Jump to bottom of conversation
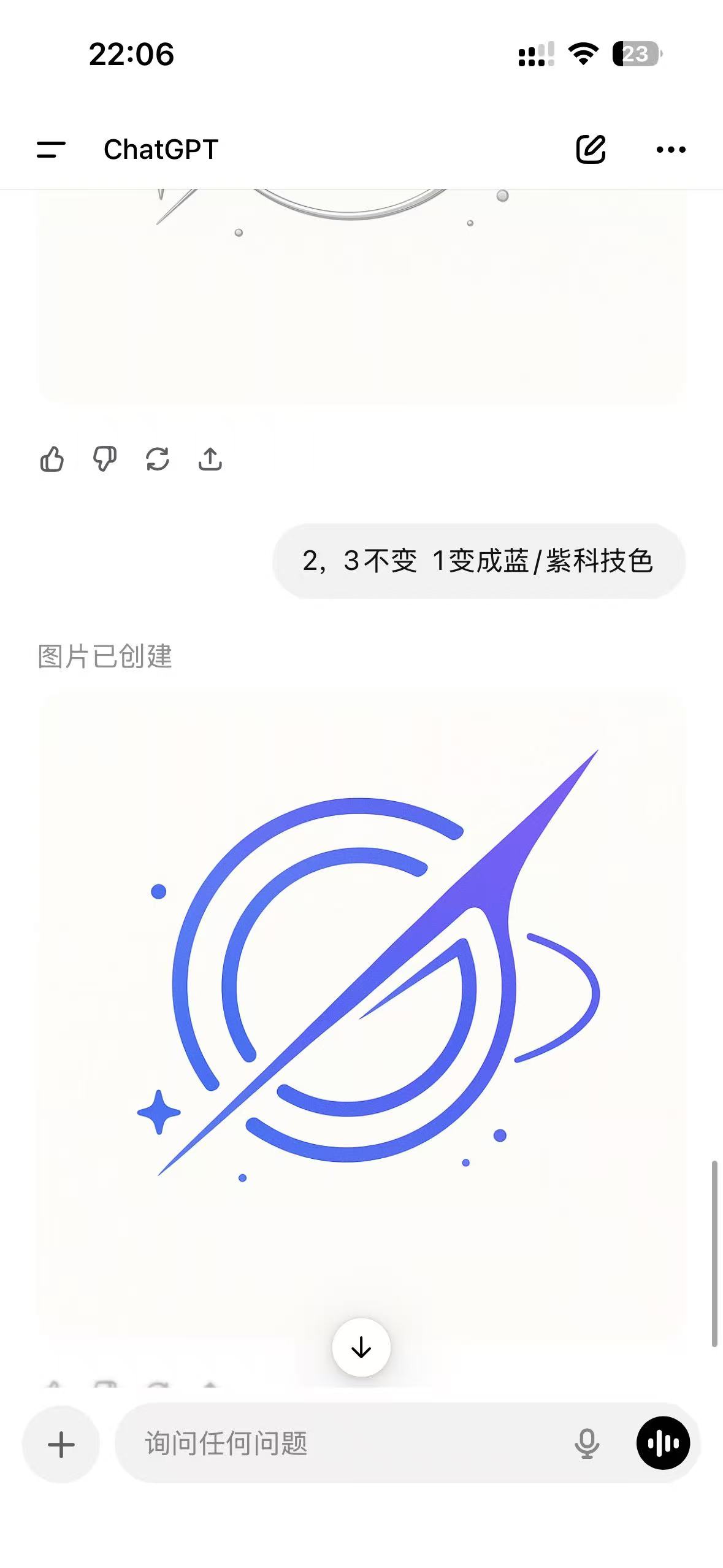The width and height of the screenshot is (723, 1568). pyautogui.click(x=361, y=1348)
